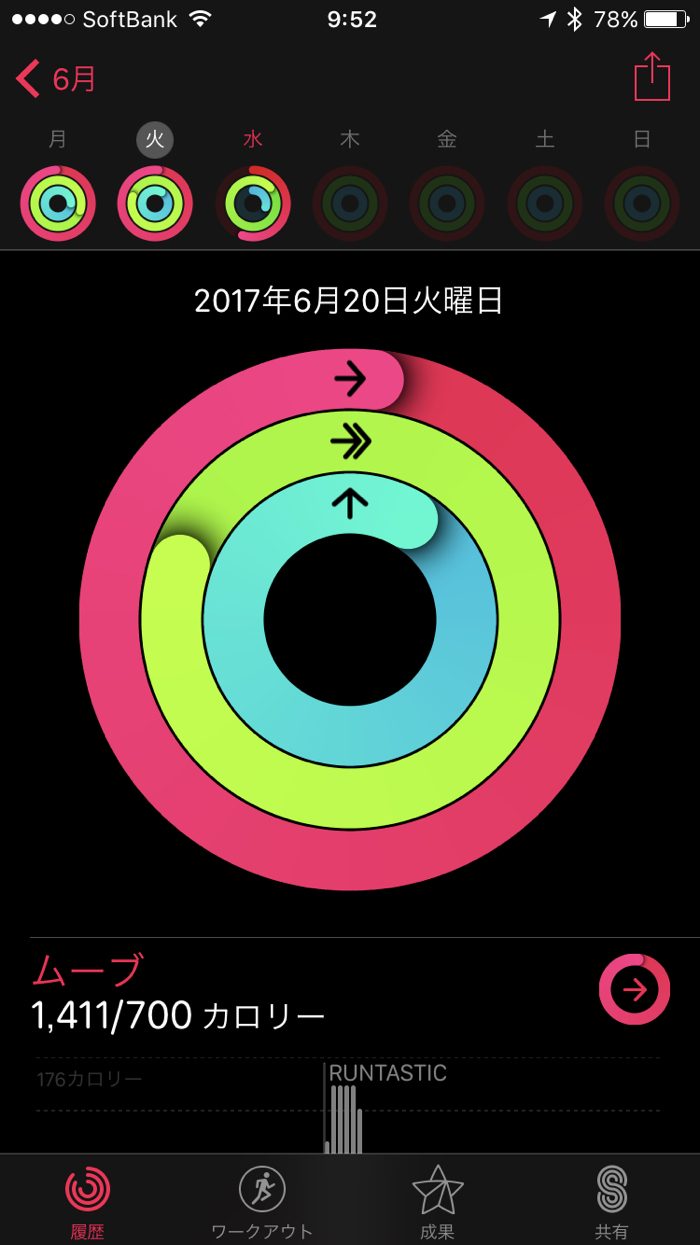Share this day's activity

652,77
